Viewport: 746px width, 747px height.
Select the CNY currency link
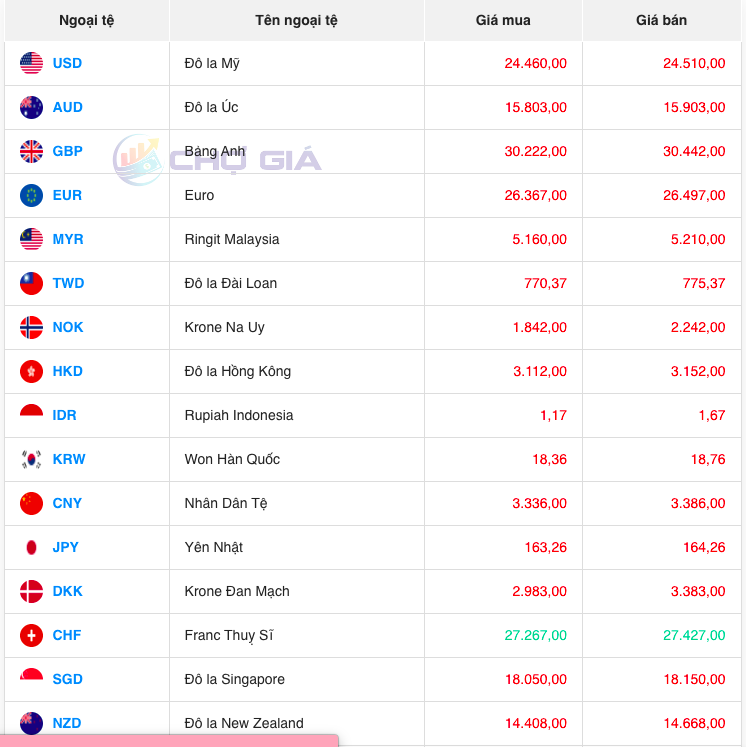coord(67,503)
